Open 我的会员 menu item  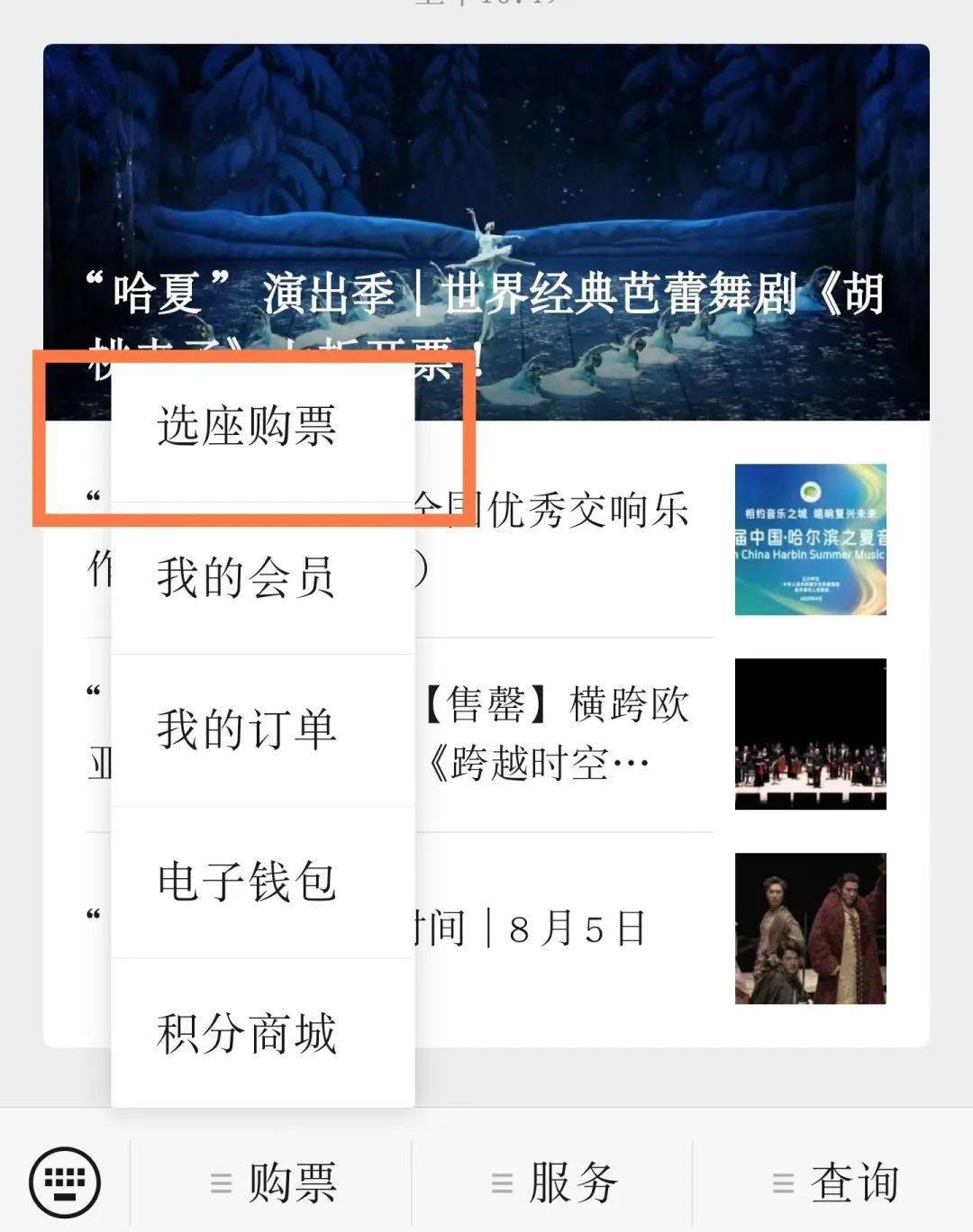pyautogui.click(x=247, y=577)
